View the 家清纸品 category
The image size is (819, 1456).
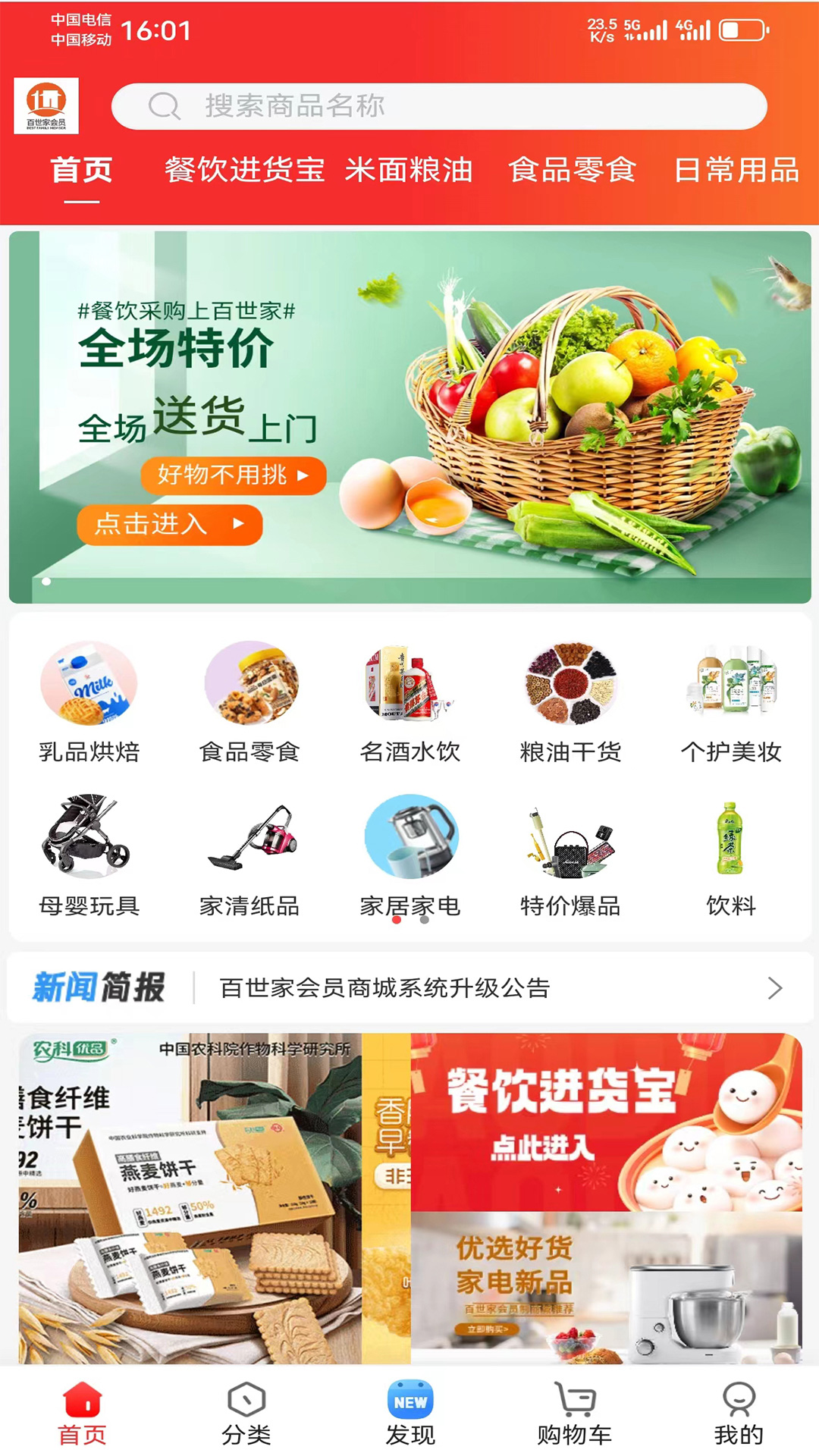coord(249,855)
